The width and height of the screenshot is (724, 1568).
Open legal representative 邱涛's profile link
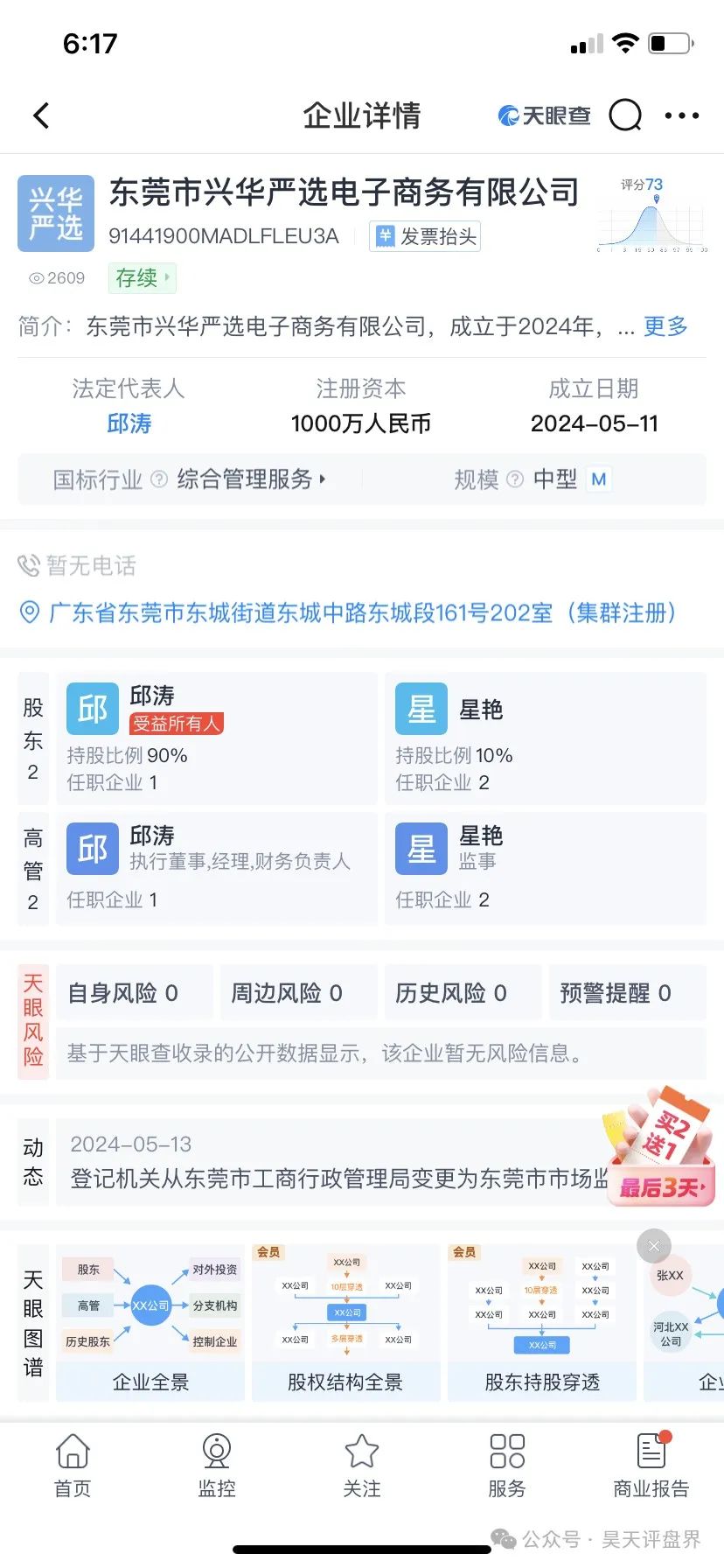129,423
